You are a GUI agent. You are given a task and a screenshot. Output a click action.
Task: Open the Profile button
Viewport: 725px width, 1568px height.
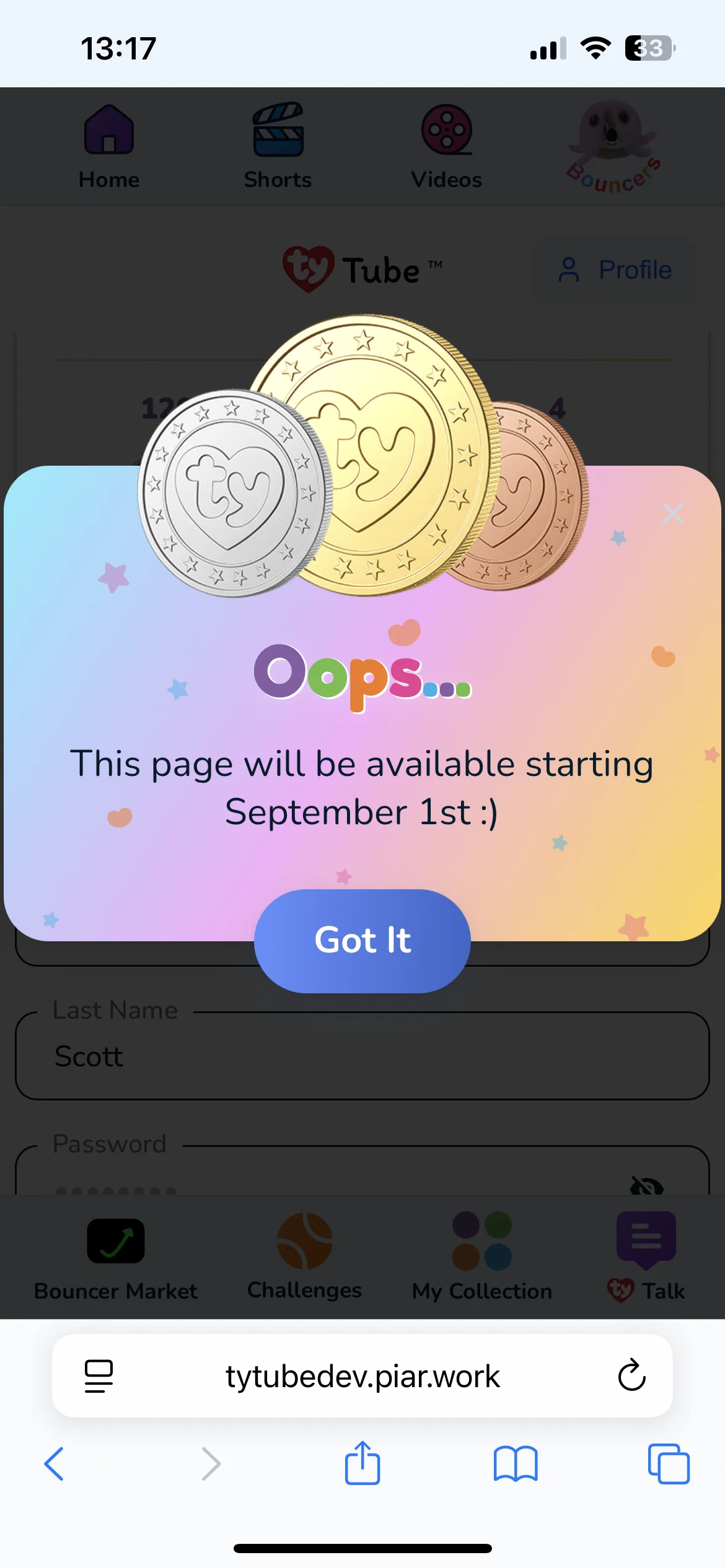coord(615,270)
